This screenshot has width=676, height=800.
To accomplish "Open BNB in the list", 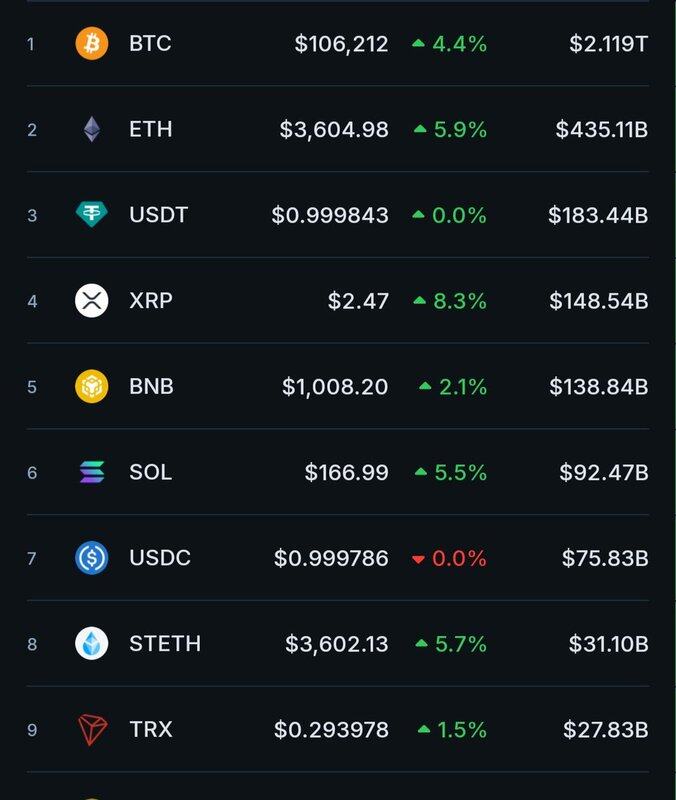I will 151,386.
